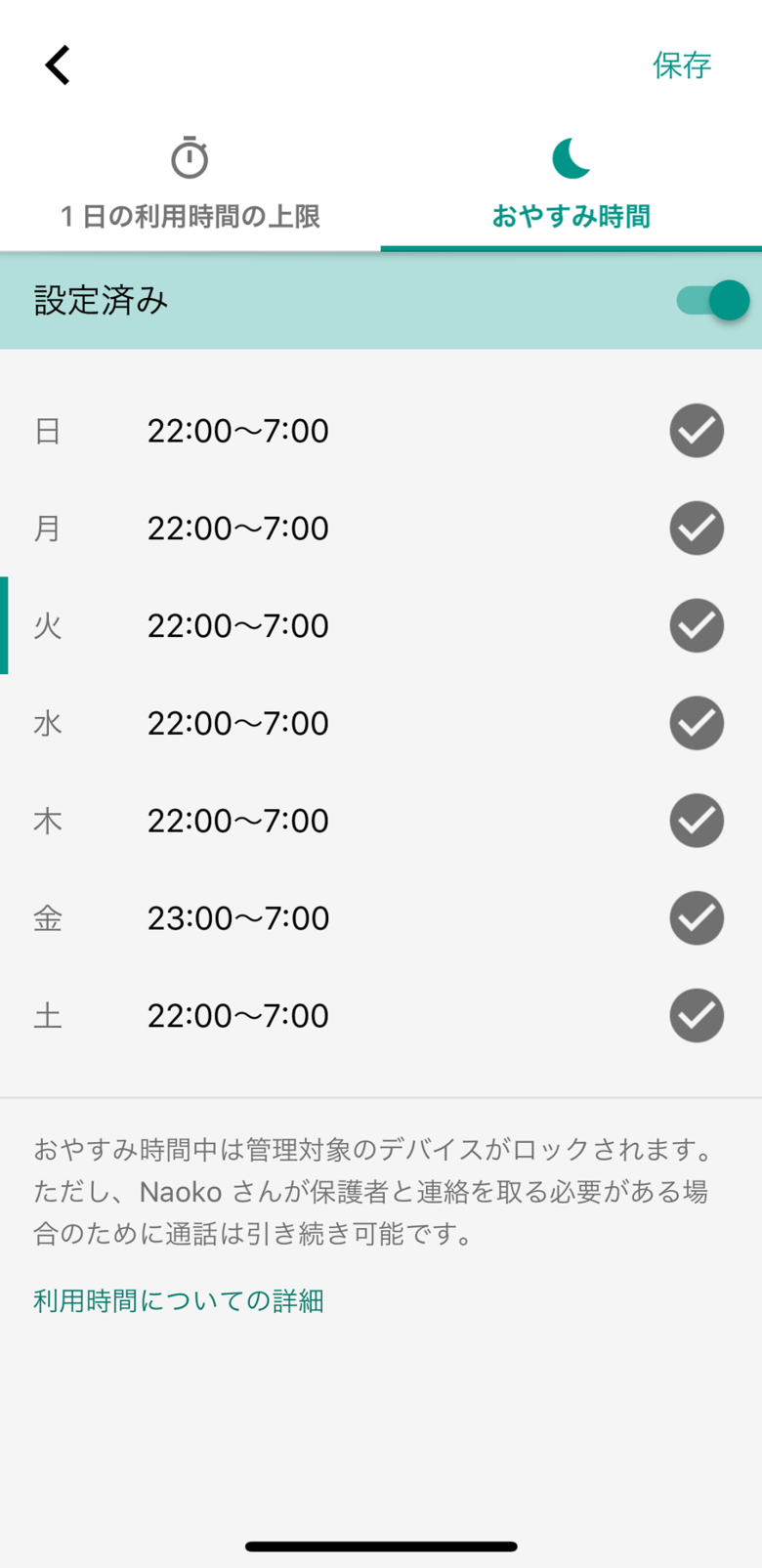Uncheck Saturday's bedtime checkmark
The image size is (762, 1568).
coord(697,1016)
